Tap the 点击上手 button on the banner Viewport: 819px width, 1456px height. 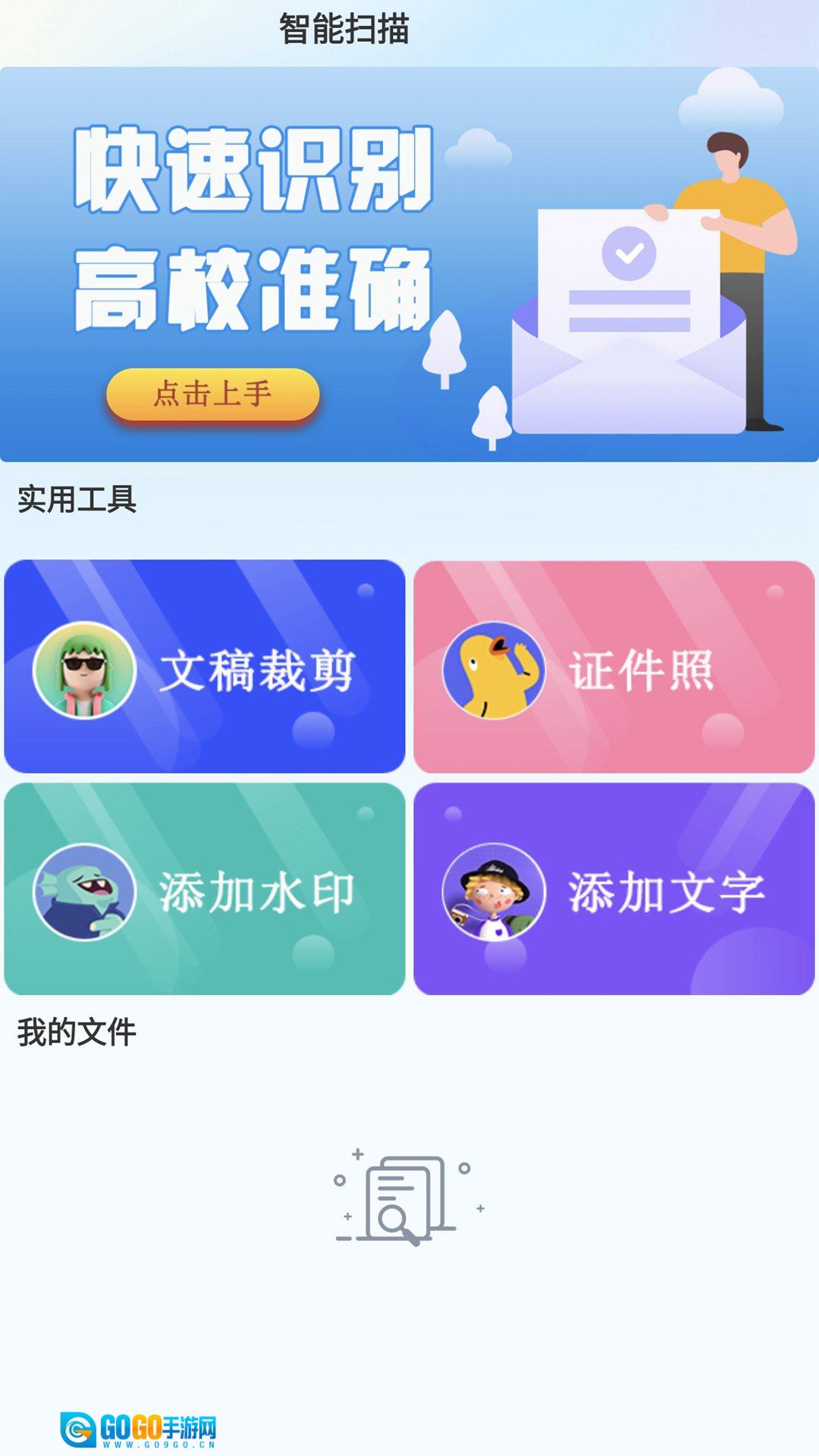click(x=212, y=394)
